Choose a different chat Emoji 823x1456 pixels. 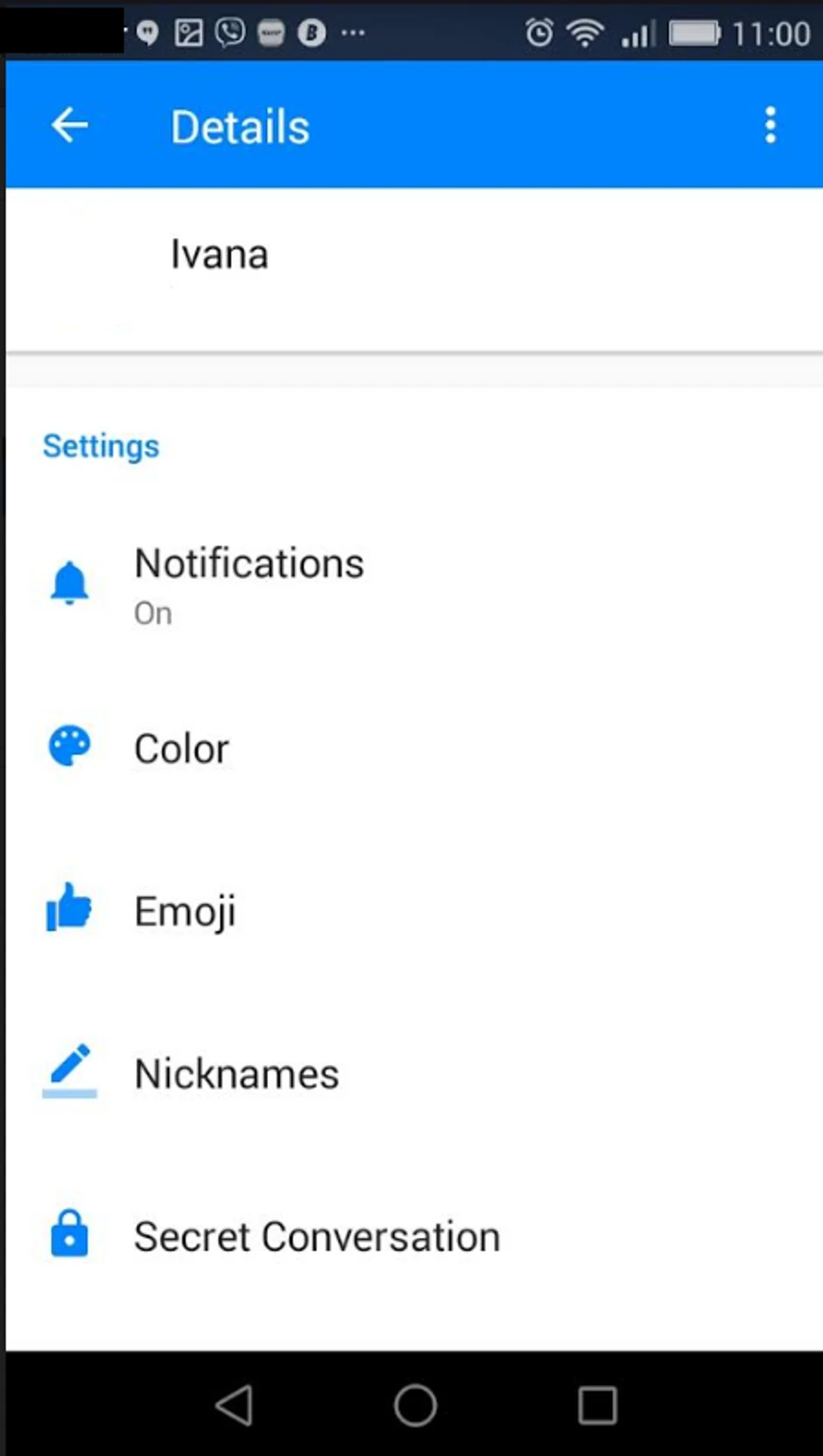tap(185, 911)
